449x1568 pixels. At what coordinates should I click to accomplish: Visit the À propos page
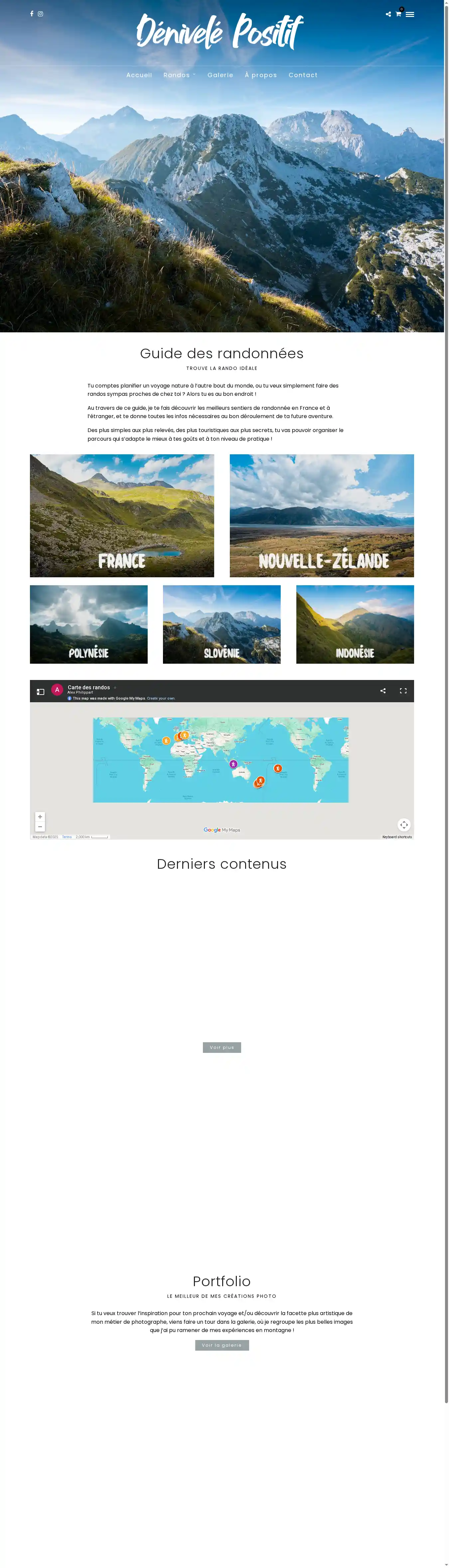point(261,75)
